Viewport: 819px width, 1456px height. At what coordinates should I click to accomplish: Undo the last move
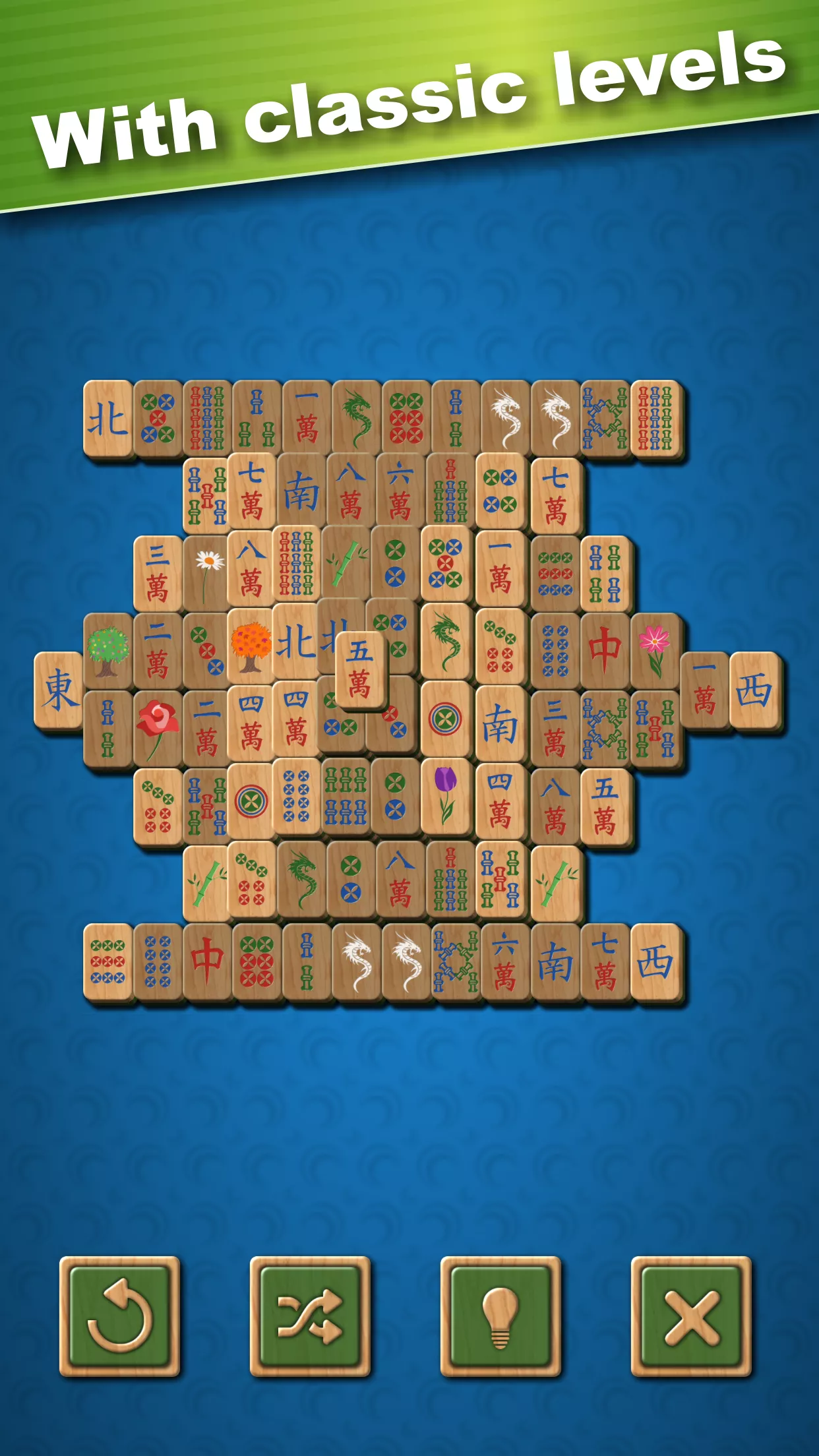click(119, 1316)
